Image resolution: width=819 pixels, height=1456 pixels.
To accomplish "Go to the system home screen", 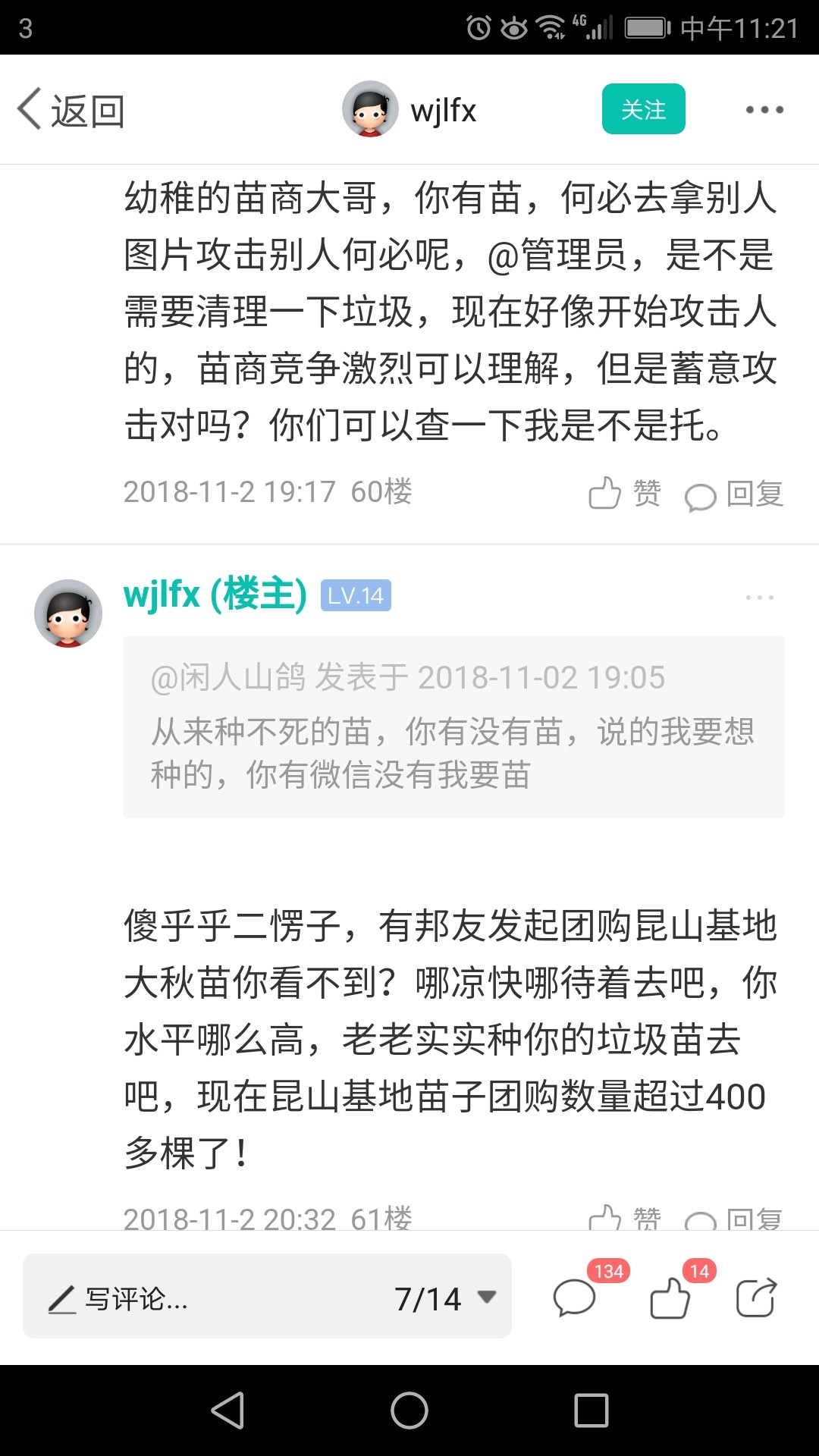I will [409, 1410].
